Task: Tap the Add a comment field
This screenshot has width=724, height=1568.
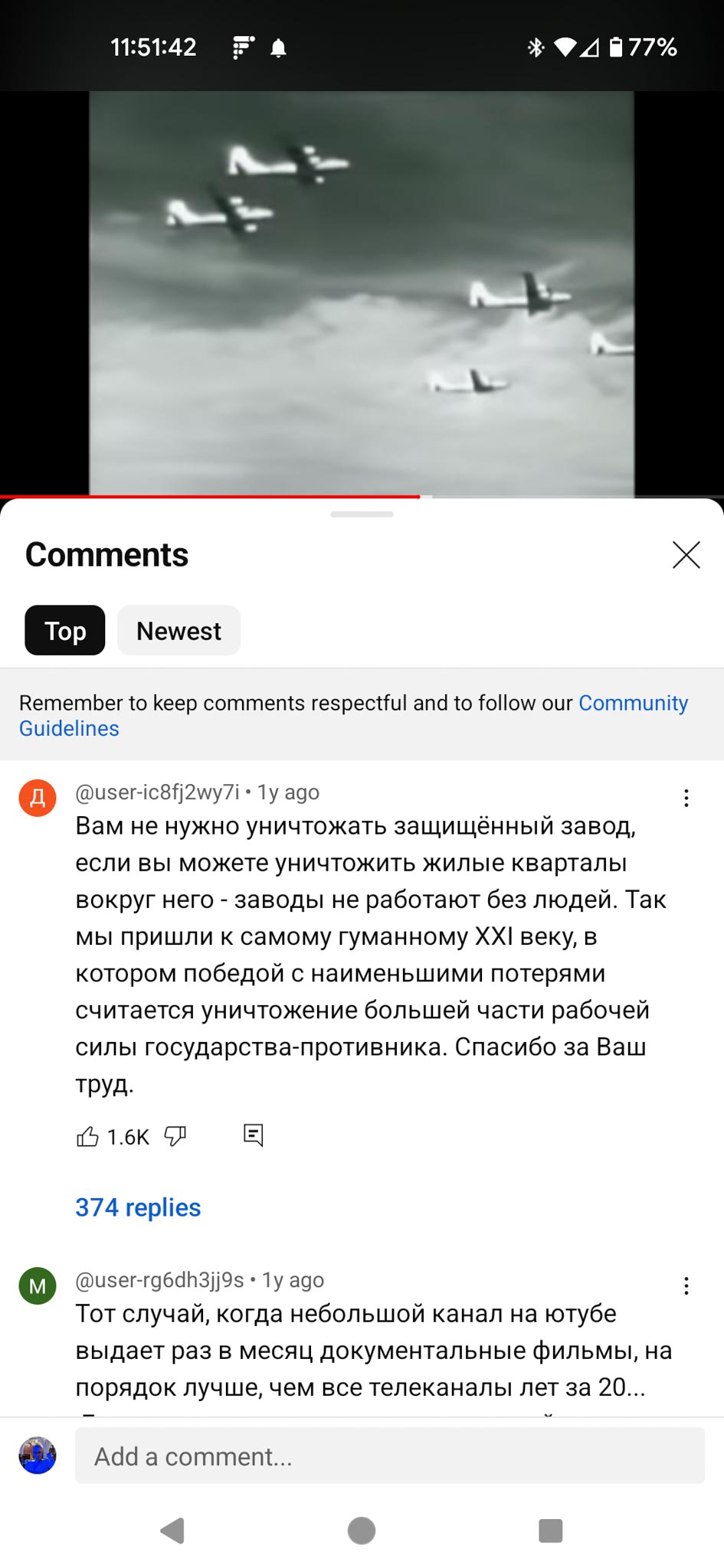Action: [x=390, y=1455]
